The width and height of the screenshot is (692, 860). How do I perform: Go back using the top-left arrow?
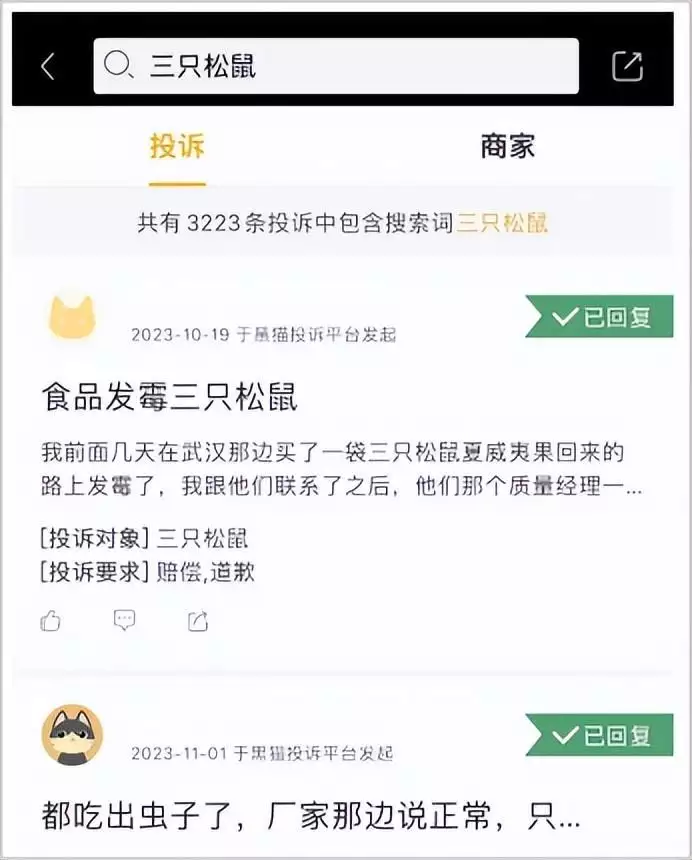pos(48,67)
